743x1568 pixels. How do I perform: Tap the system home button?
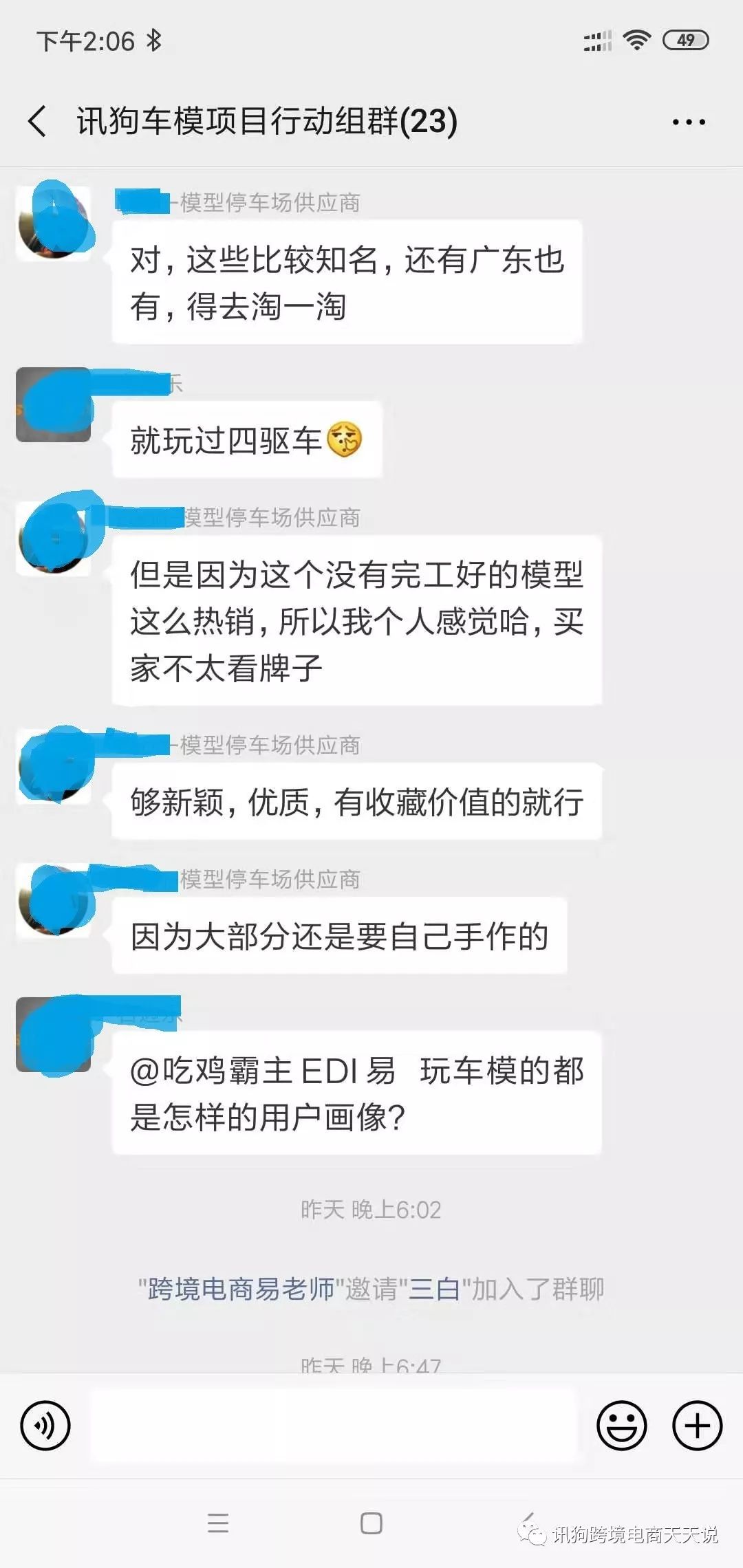(x=371, y=1523)
